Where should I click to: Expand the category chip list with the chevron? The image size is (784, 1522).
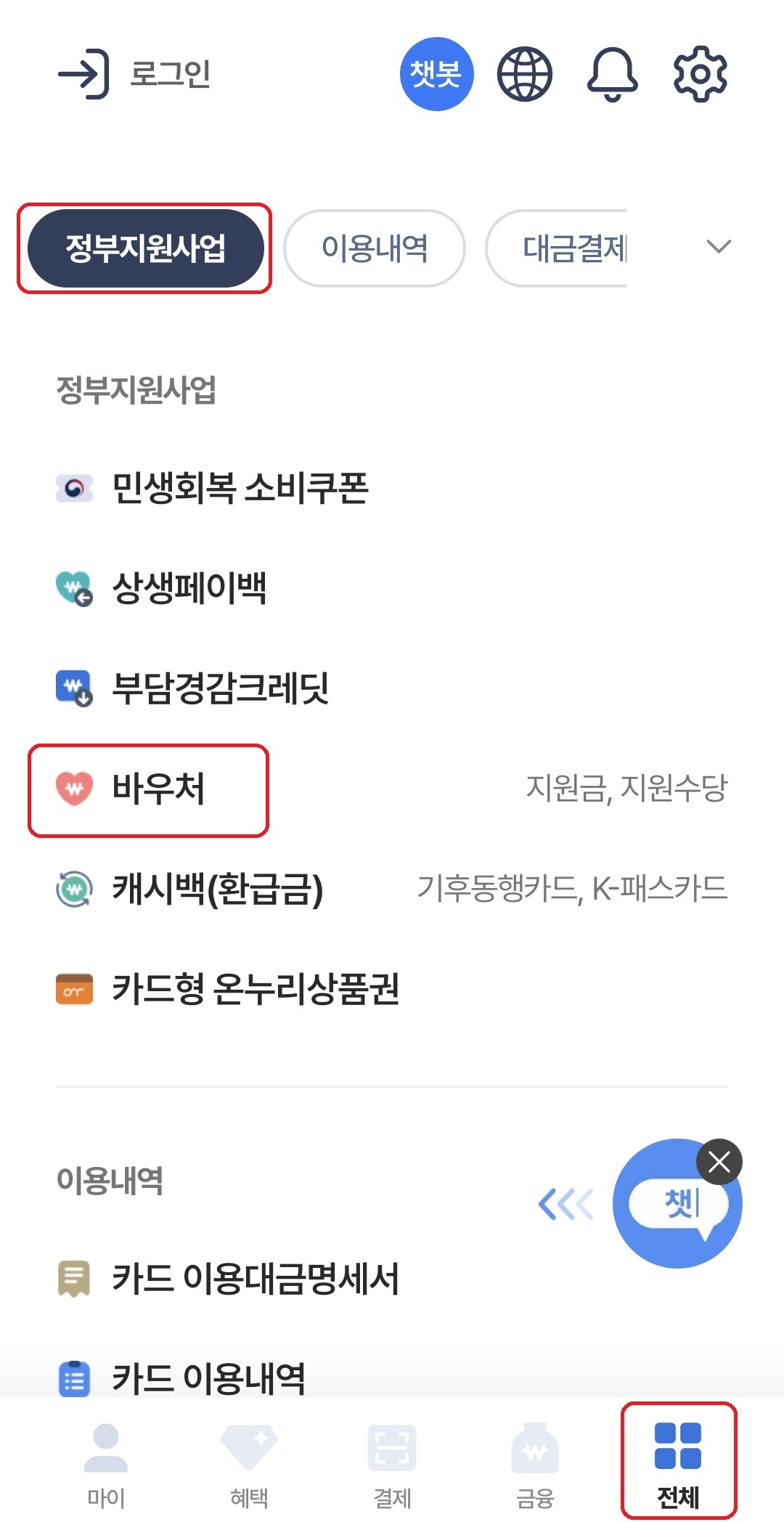pyautogui.click(x=718, y=247)
